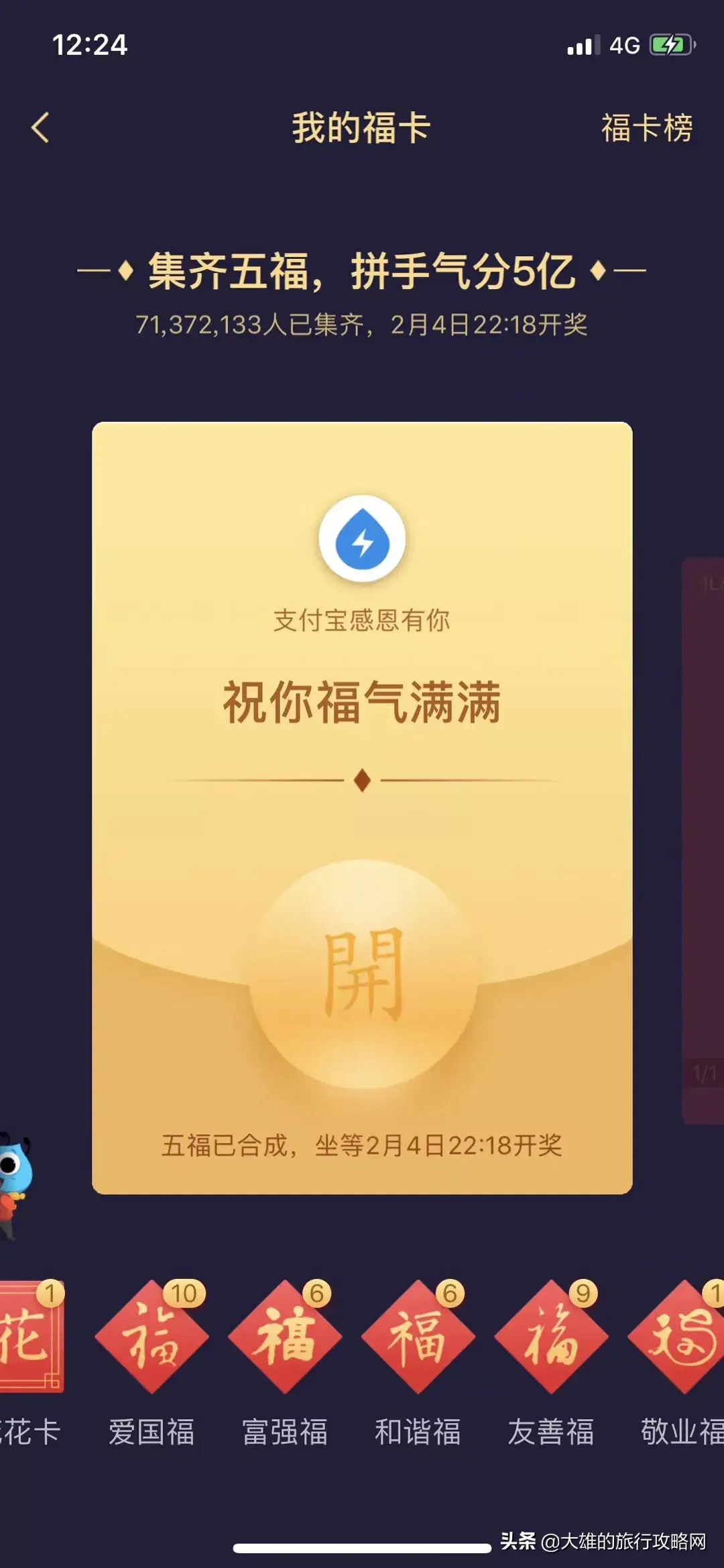724x1568 pixels.
Task: Go back from 我的福卡 page
Action: 41,127
